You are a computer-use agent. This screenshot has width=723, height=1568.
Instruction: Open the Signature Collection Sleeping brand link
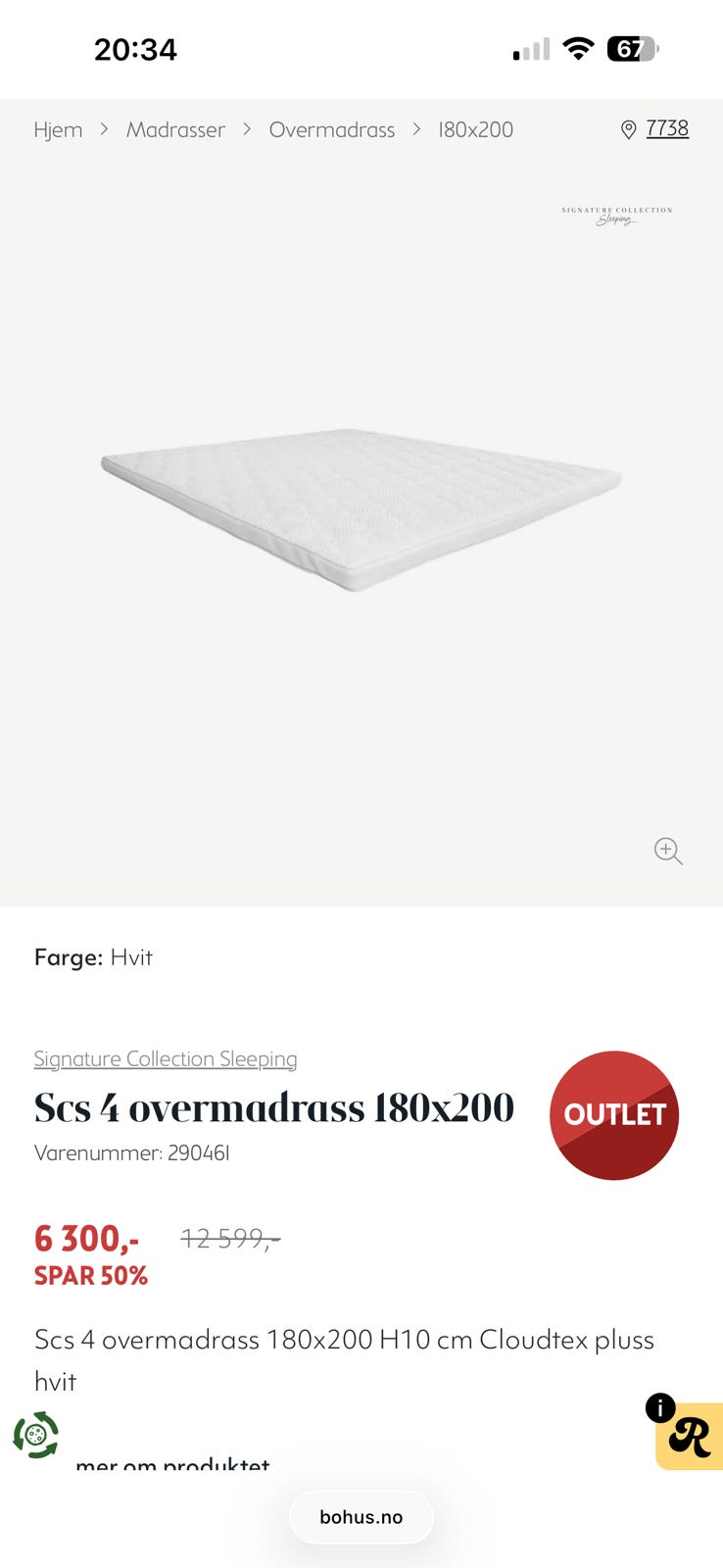point(166,1058)
